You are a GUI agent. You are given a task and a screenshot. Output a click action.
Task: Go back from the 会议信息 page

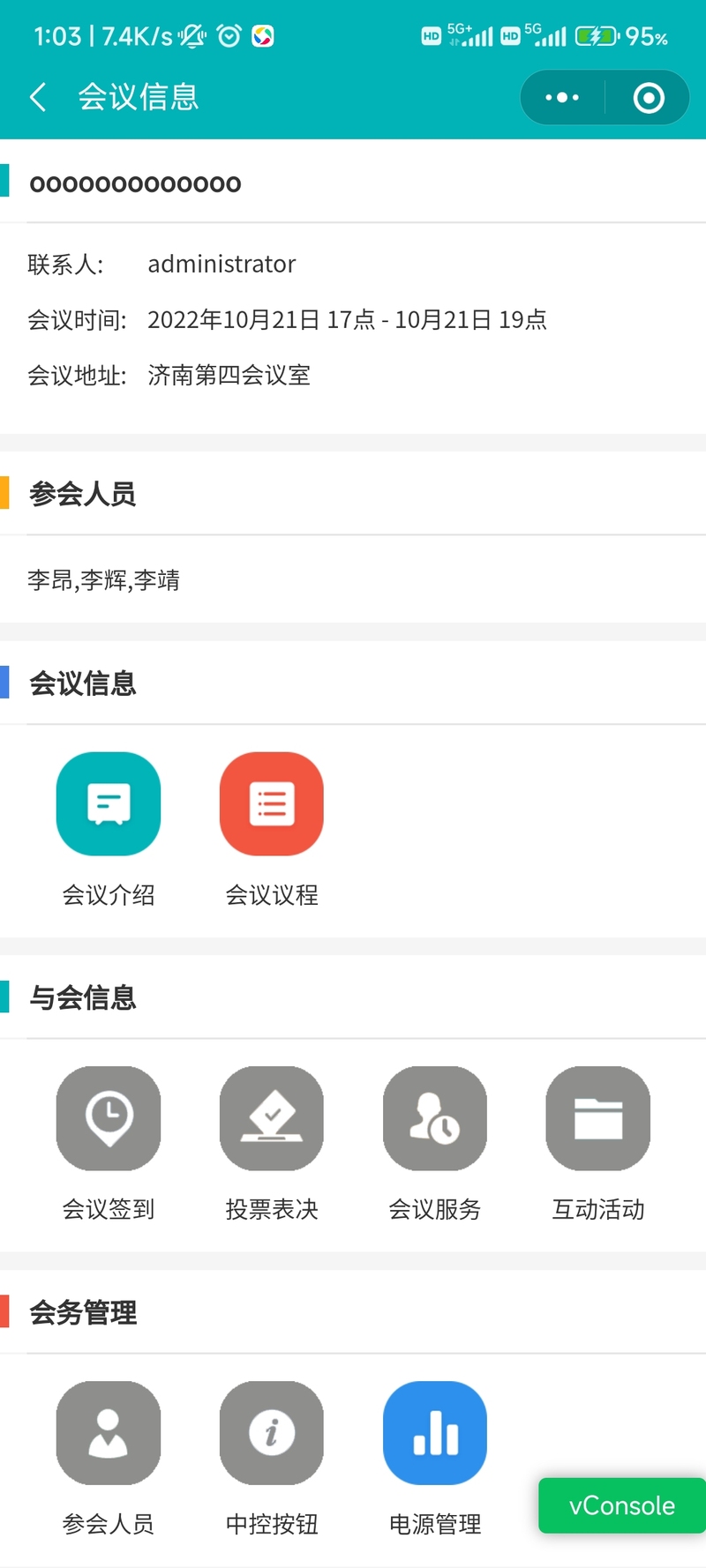38,97
